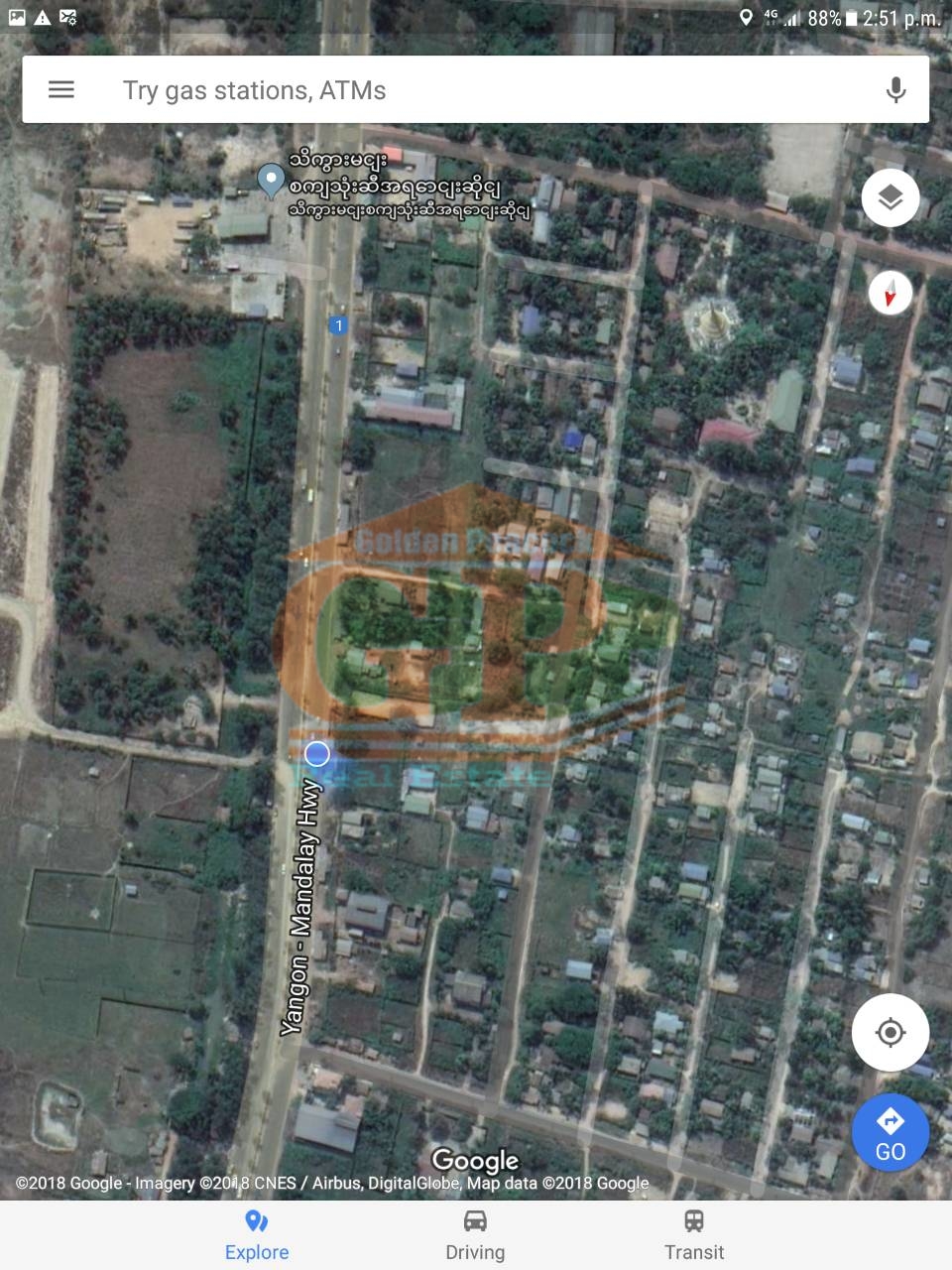The image size is (952, 1270).
Task: Open the map layers selector
Action: pos(890,197)
